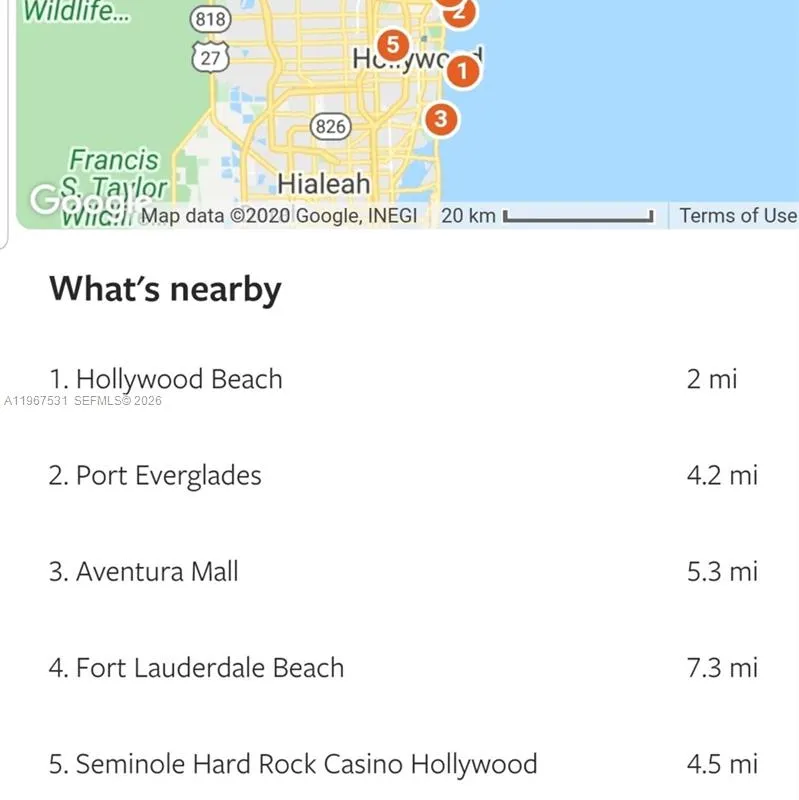Screen dimensions: 799x800
Task: Select map marker 1 near Hollywood Beach
Action: [x=461, y=72]
